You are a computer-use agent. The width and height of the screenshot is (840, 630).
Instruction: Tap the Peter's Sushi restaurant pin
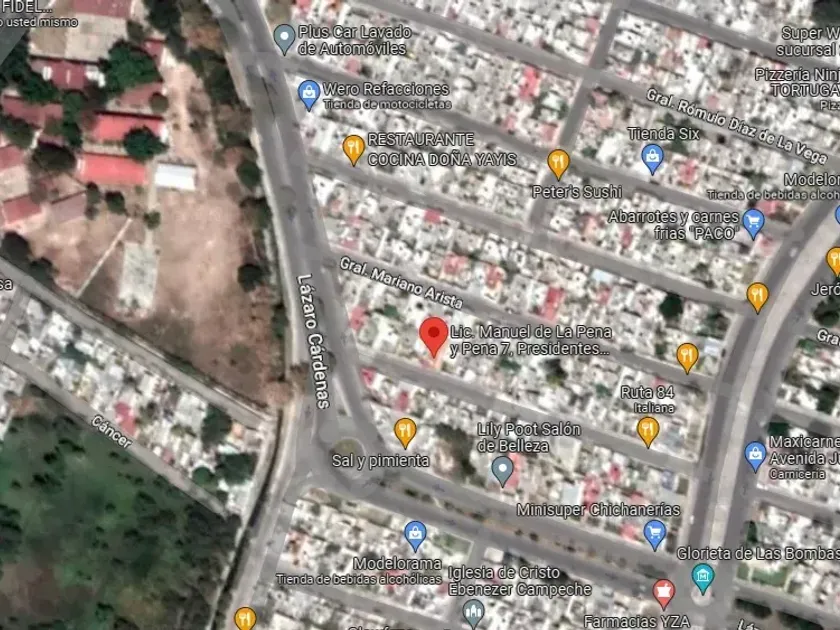tap(558, 164)
